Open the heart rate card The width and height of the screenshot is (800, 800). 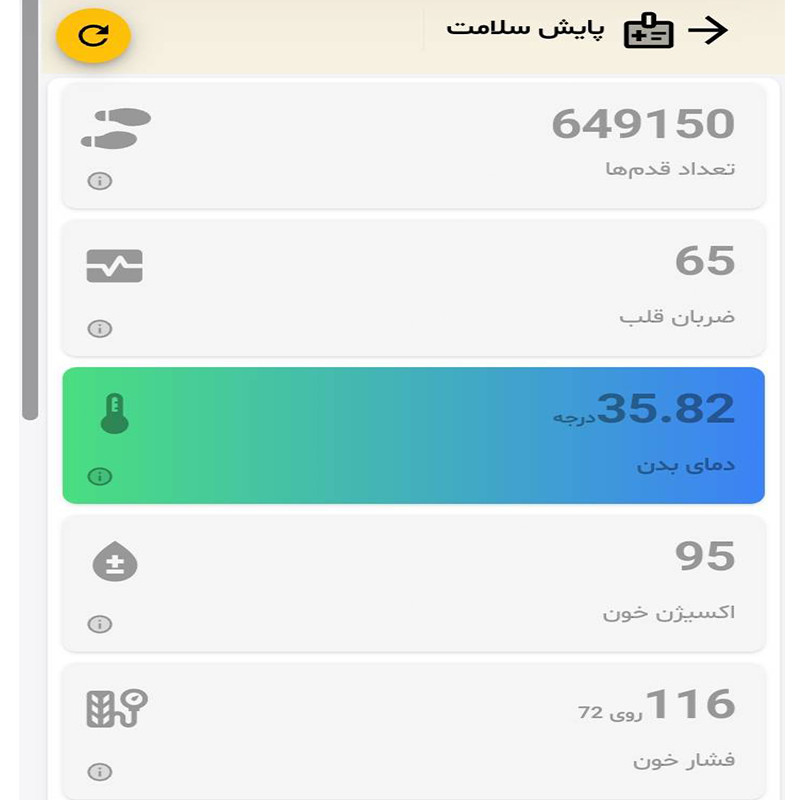413,288
